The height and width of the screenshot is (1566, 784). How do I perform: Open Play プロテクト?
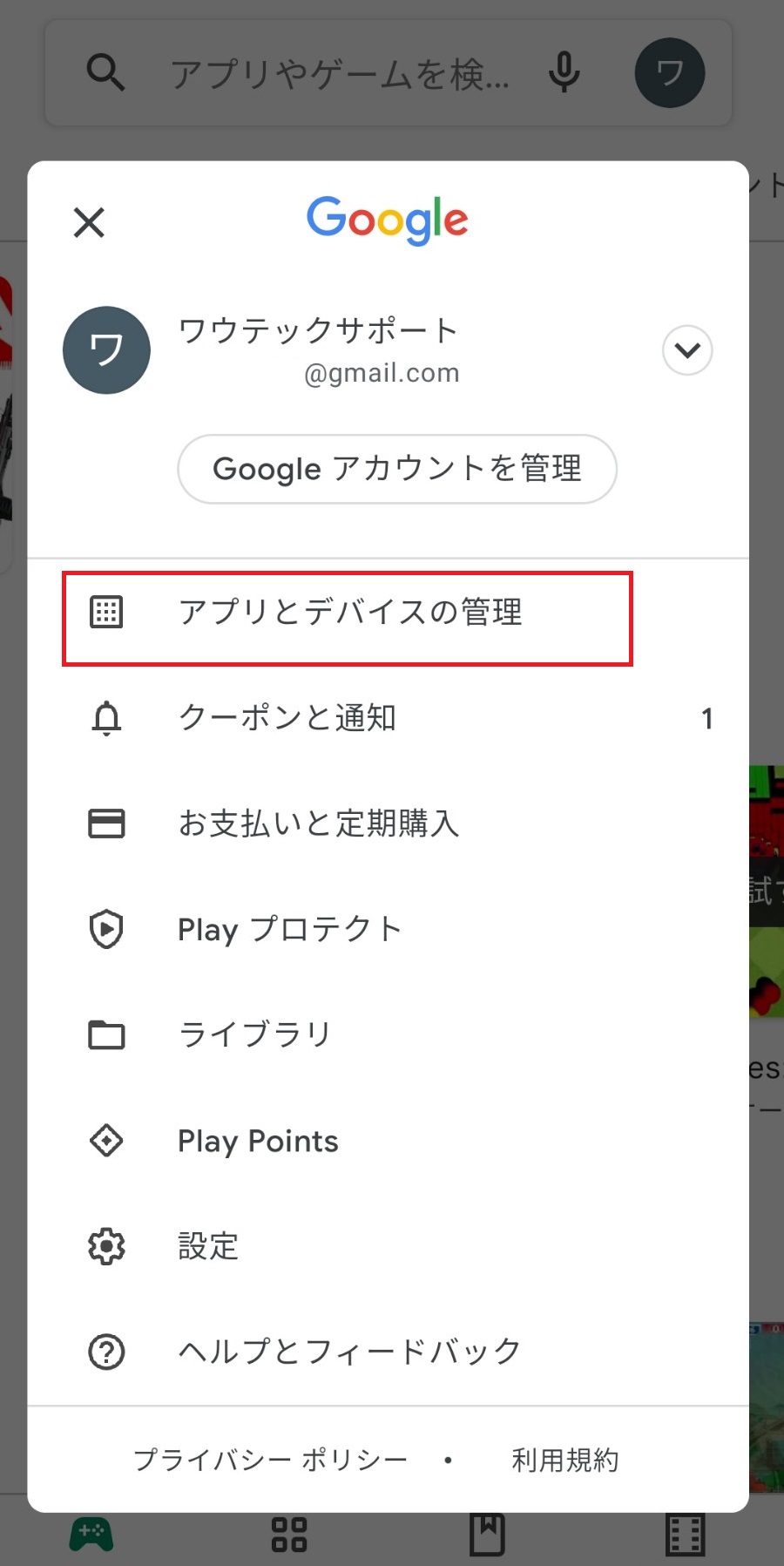388,929
